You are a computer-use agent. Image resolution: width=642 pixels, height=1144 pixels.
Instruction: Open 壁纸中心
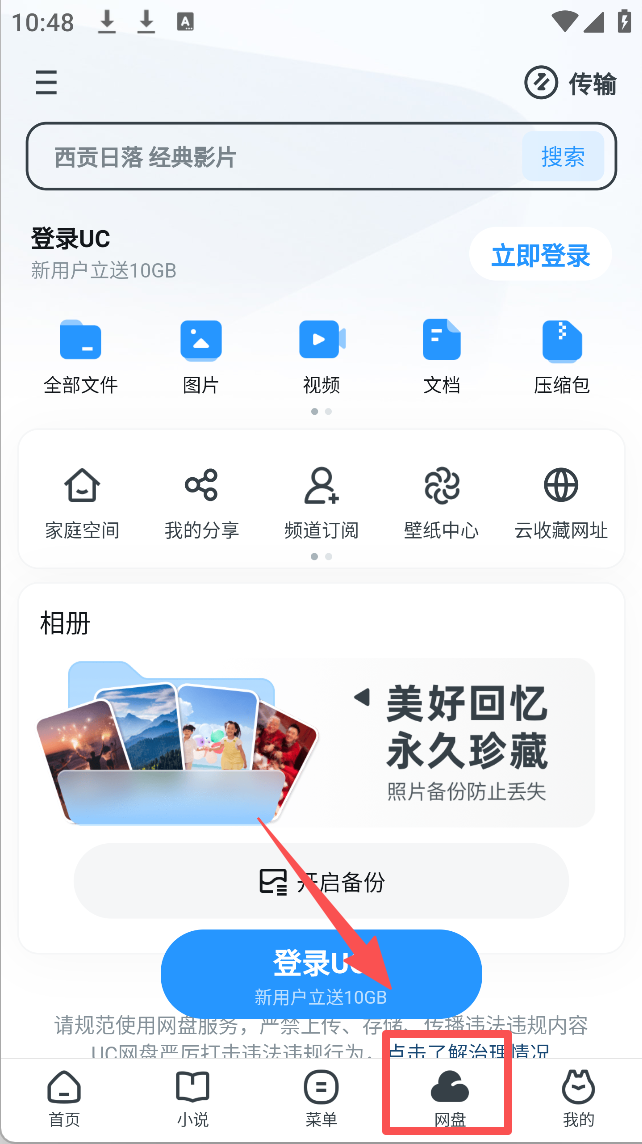441,503
